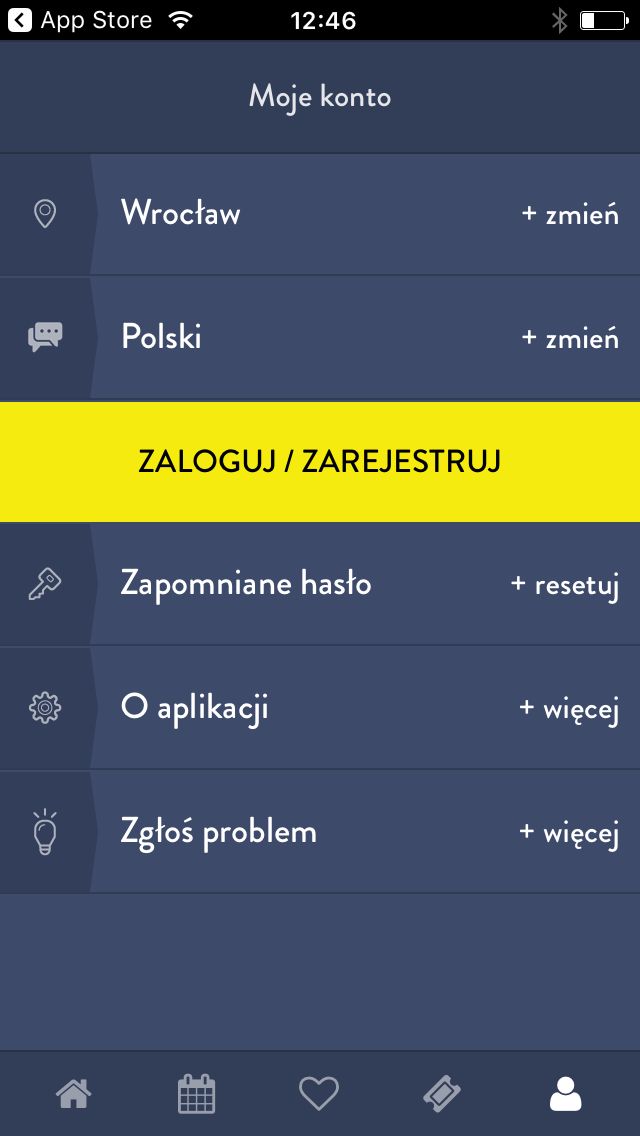Open the O aplikacji row
This screenshot has height=1136, width=640.
coord(320,708)
